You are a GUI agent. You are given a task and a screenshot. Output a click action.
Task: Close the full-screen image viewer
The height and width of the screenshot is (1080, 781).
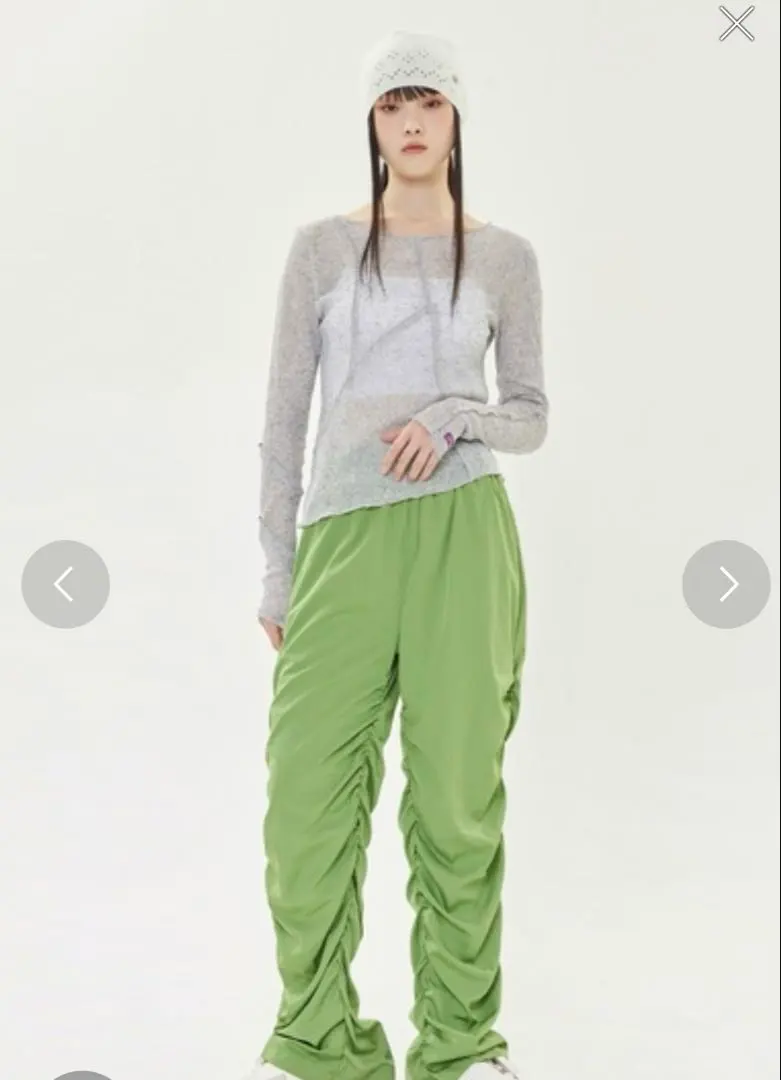click(x=737, y=23)
